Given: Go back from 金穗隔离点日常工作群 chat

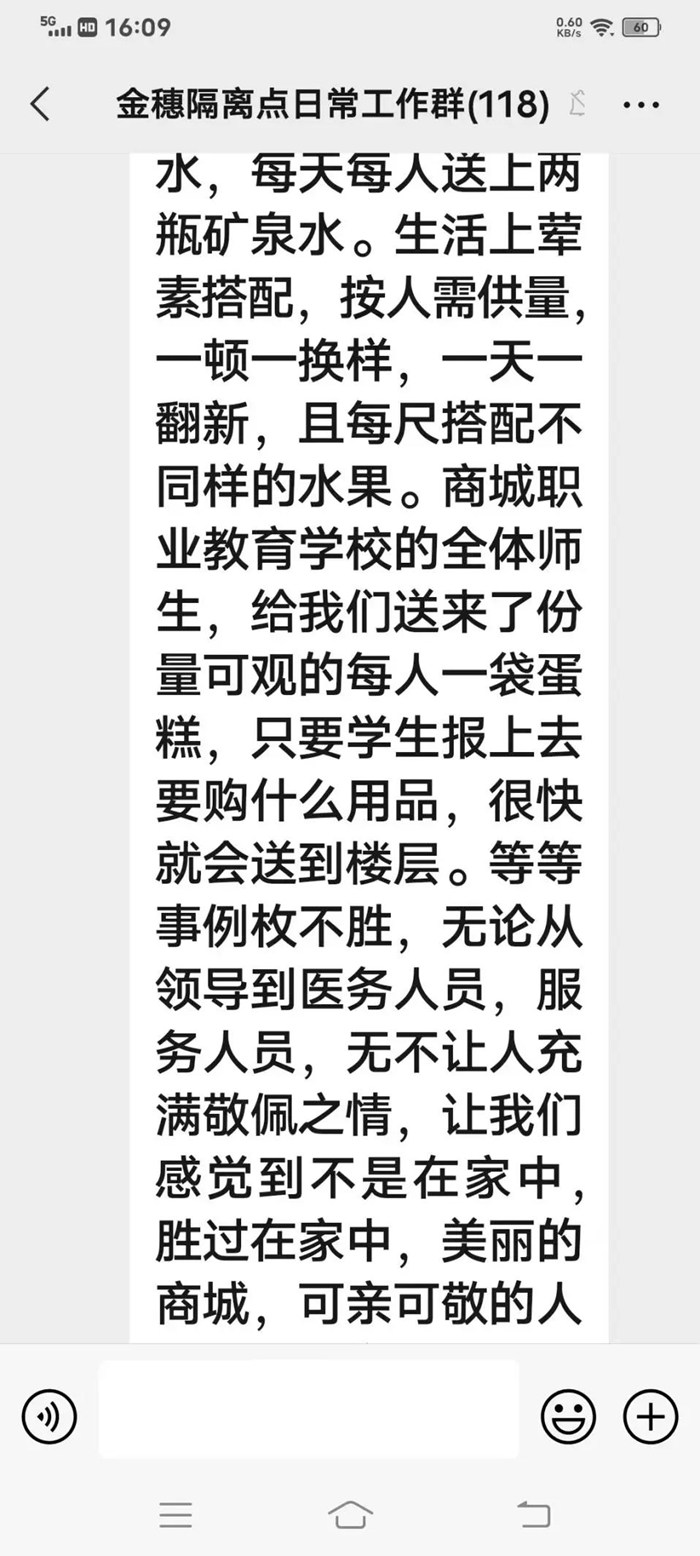Looking at the screenshot, I should (40, 104).
